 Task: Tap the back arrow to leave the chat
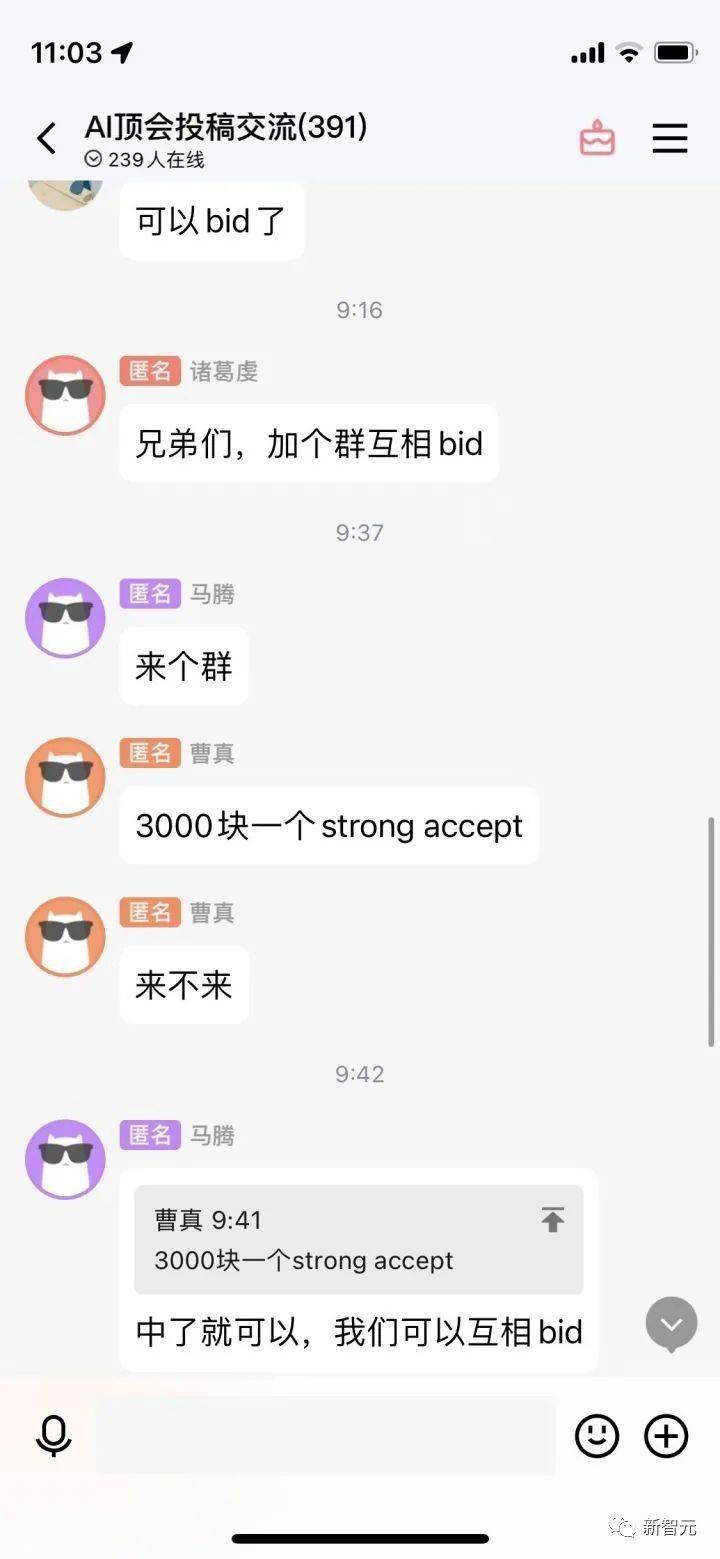[45, 137]
